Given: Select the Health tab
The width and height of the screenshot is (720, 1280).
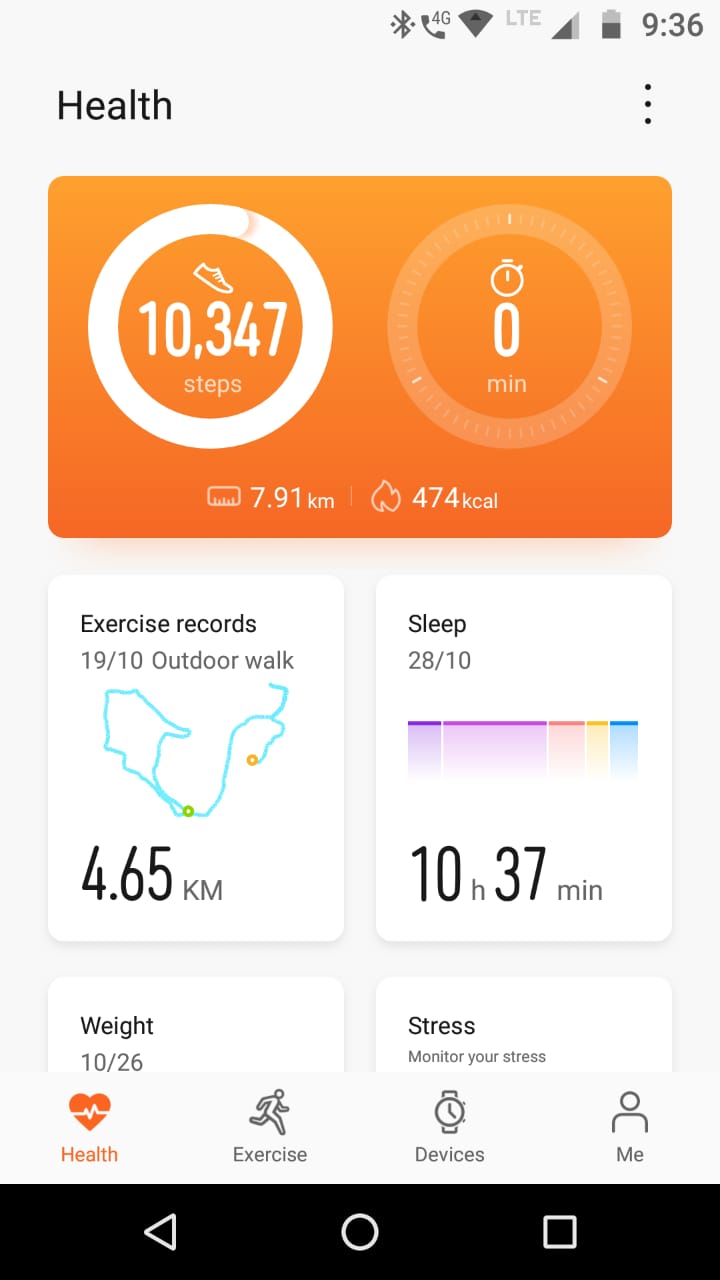Looking at the screenshot, I should point(90,1128).
